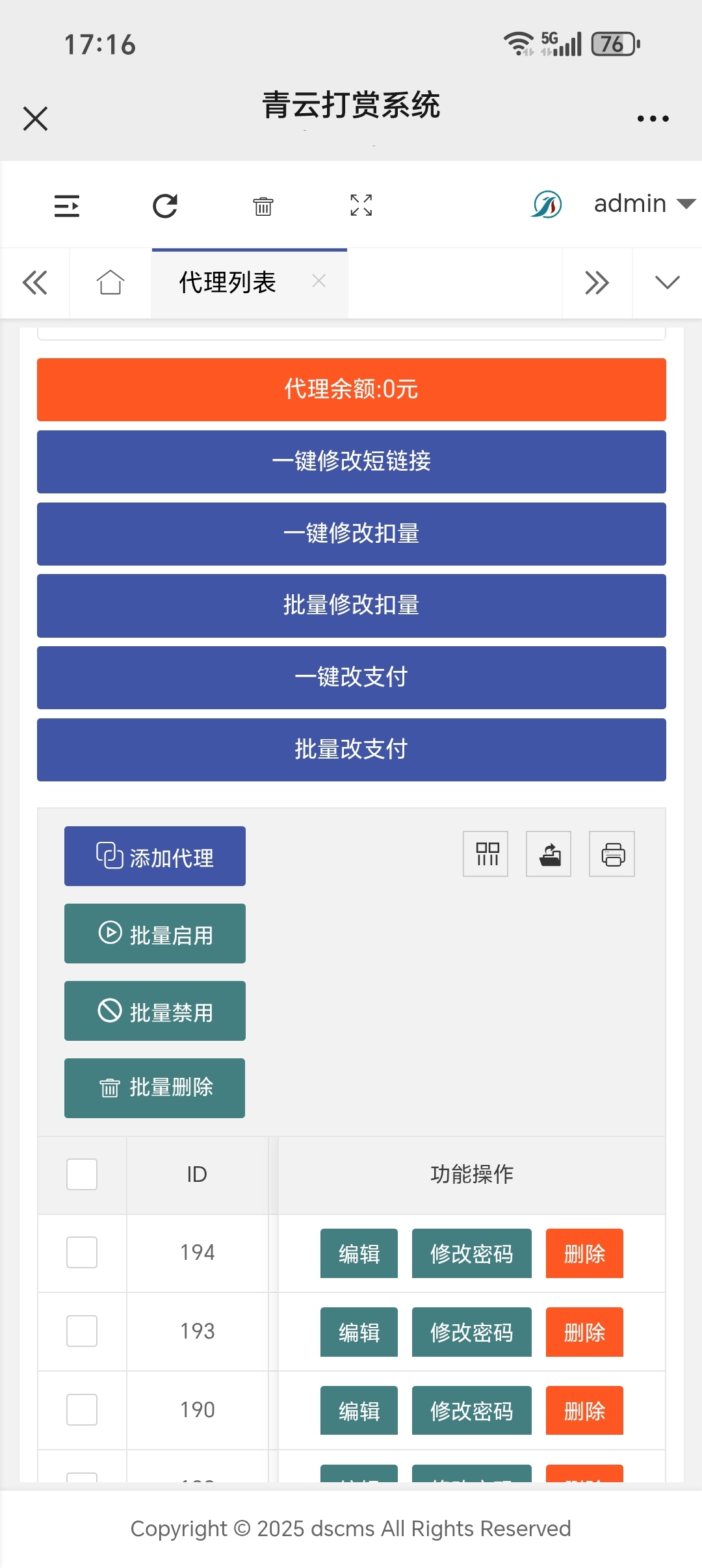Open 批量修改扣量
702x1568 pixels.
[x=351, y=606]
